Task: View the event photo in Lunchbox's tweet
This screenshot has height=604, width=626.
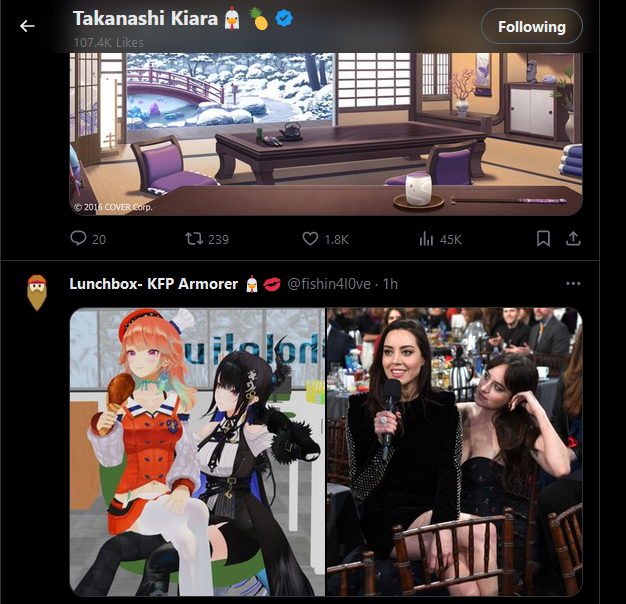Action: pos(455,452)
